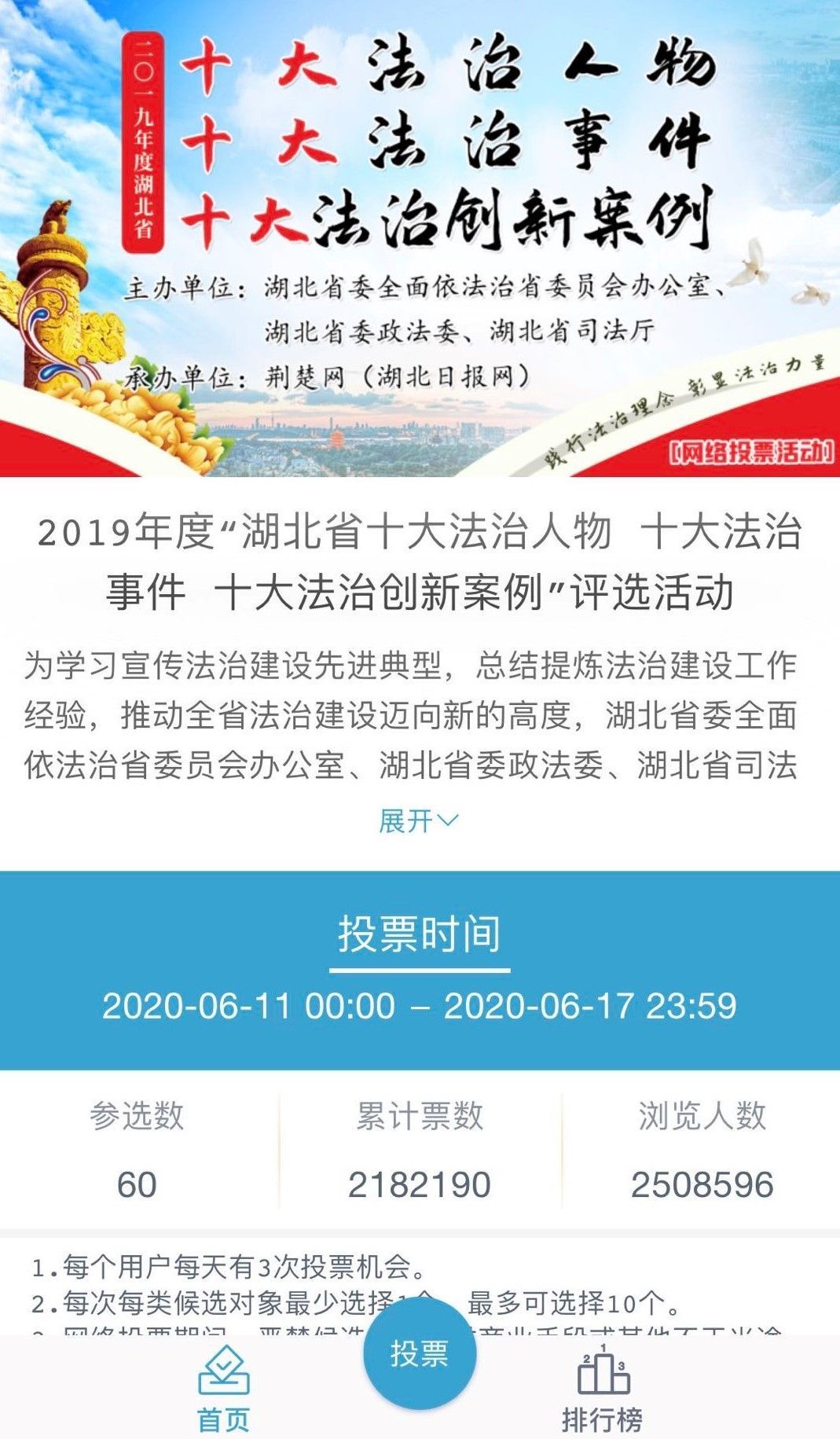Screen dimensions: 840x1439
Task: Go to the 首页 home tab
Action: coord(224,1389)
